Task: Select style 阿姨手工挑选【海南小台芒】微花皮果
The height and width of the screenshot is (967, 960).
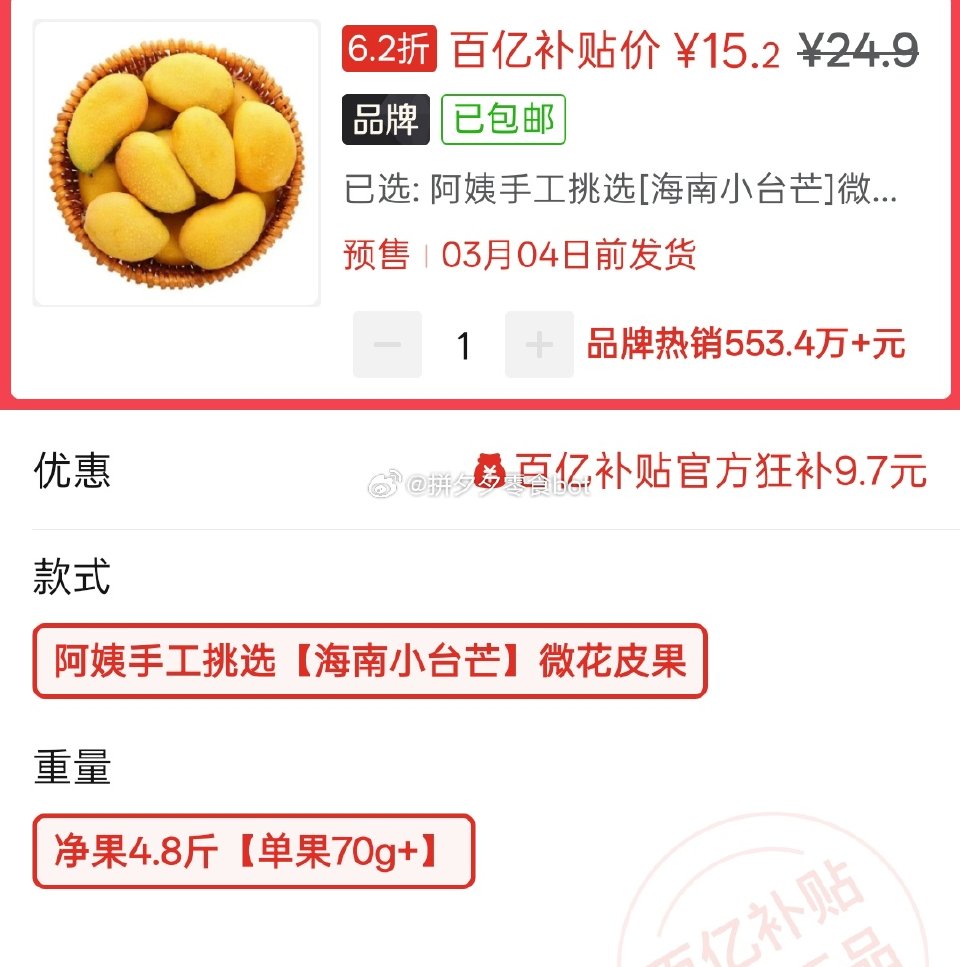Action: (370, 661)
